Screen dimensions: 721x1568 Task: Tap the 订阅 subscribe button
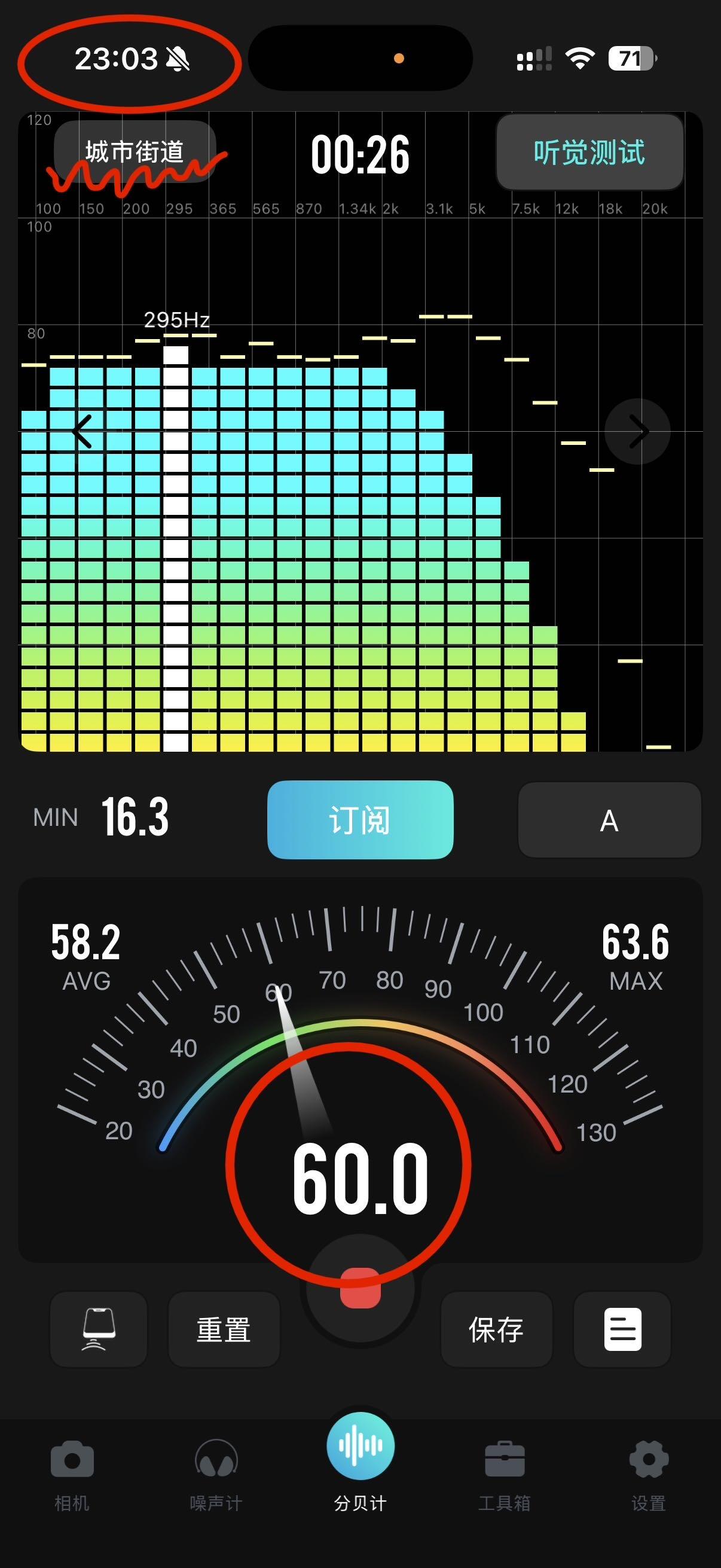[360, 819]
